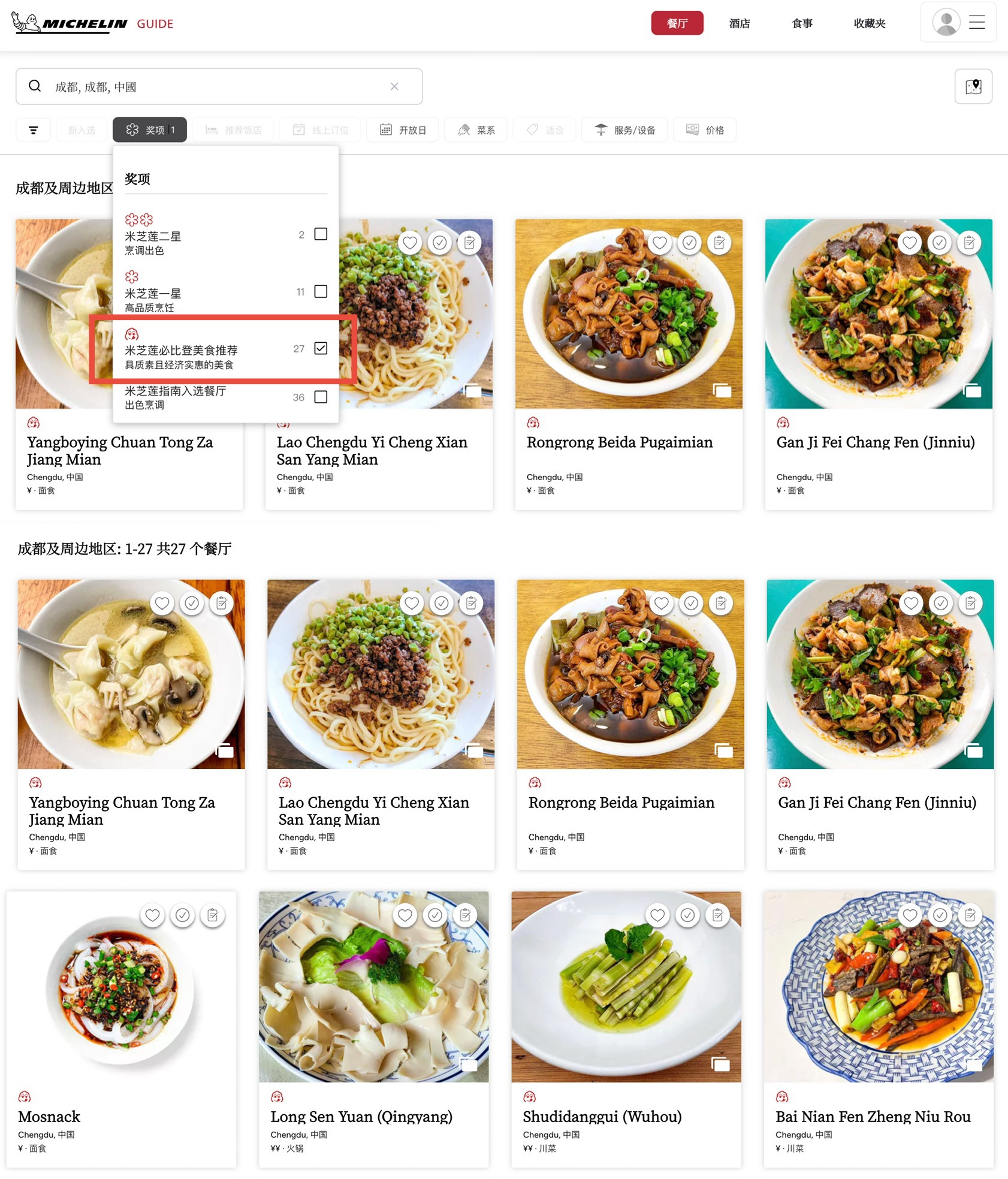
Task: Open the 服务/设备 filter
Action: click(x=624, y=130)
